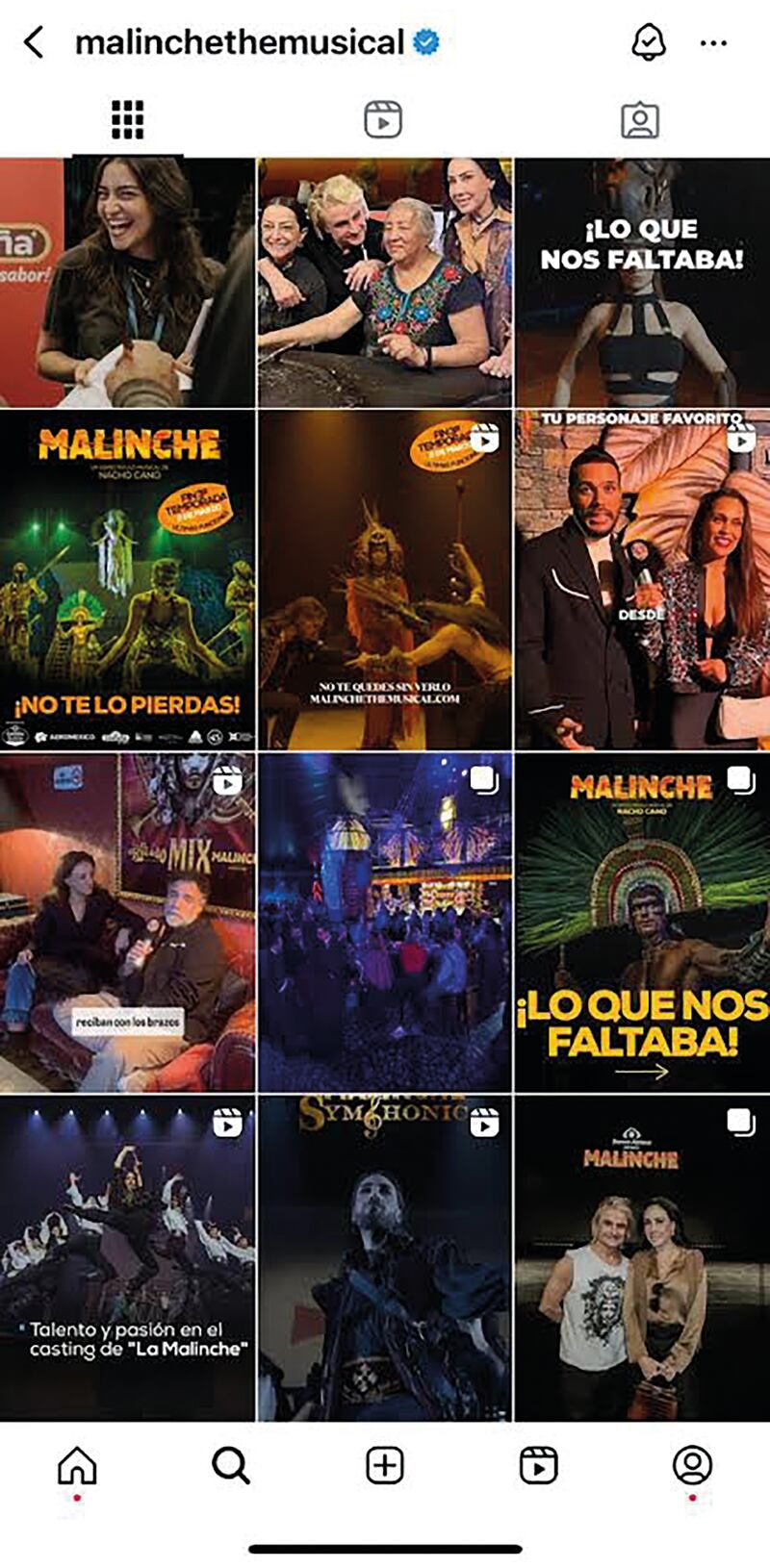Play the 'No te quedes sin verlo' reel
Viewport: 770px width, 1568px height.
click(x=384, y=580)
